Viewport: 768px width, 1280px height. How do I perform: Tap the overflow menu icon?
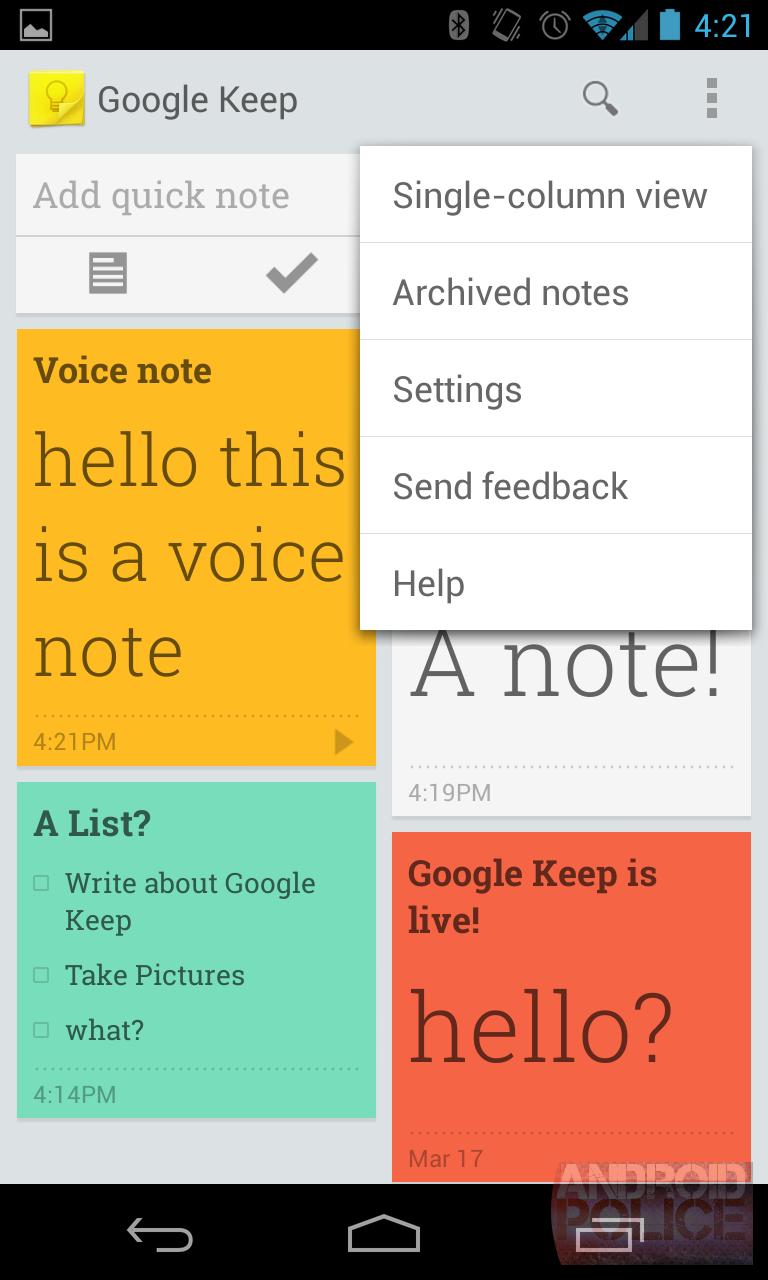[x=712, y=98]
